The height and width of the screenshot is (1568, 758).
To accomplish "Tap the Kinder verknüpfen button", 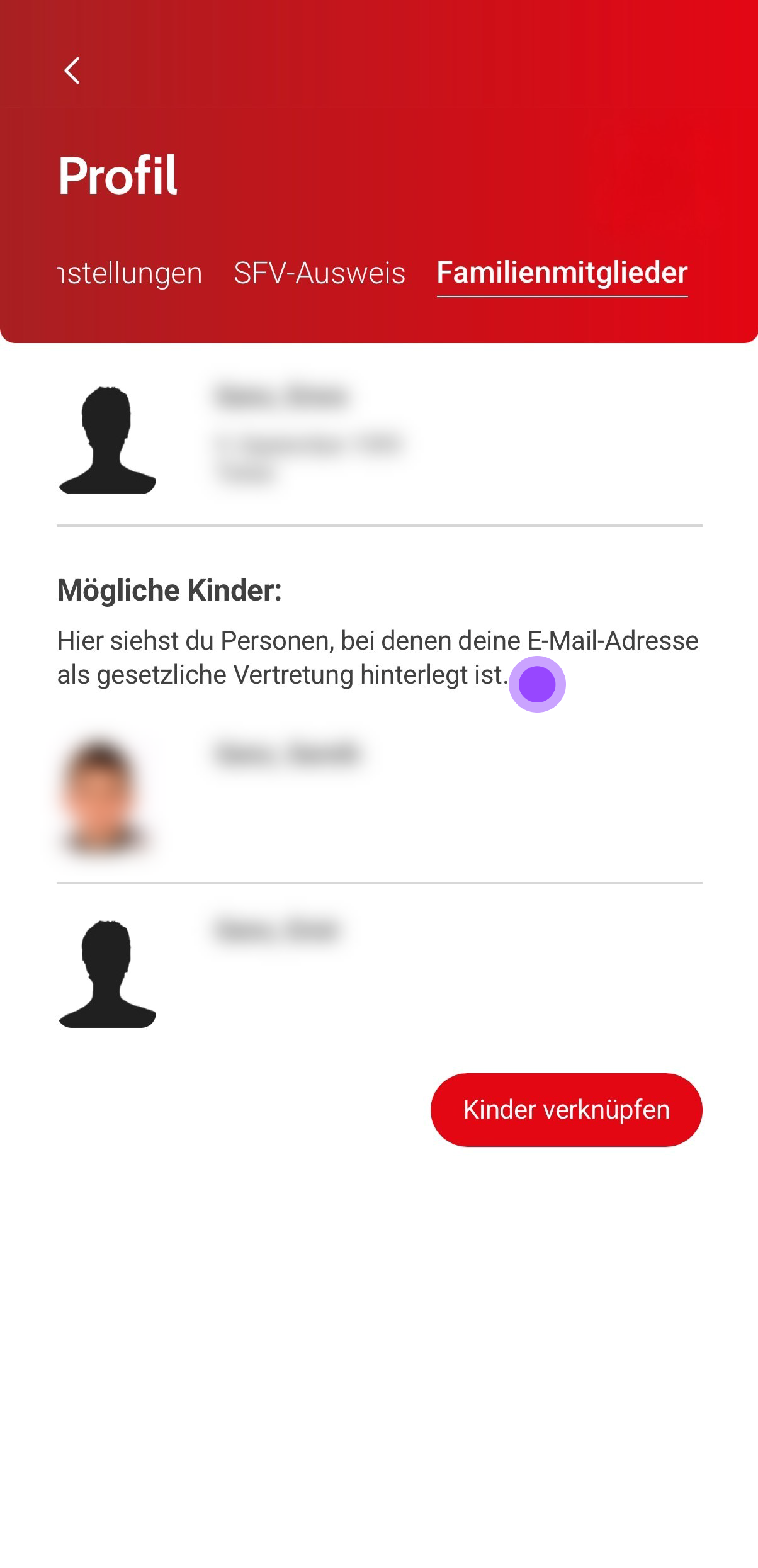I will (566, 1109).
